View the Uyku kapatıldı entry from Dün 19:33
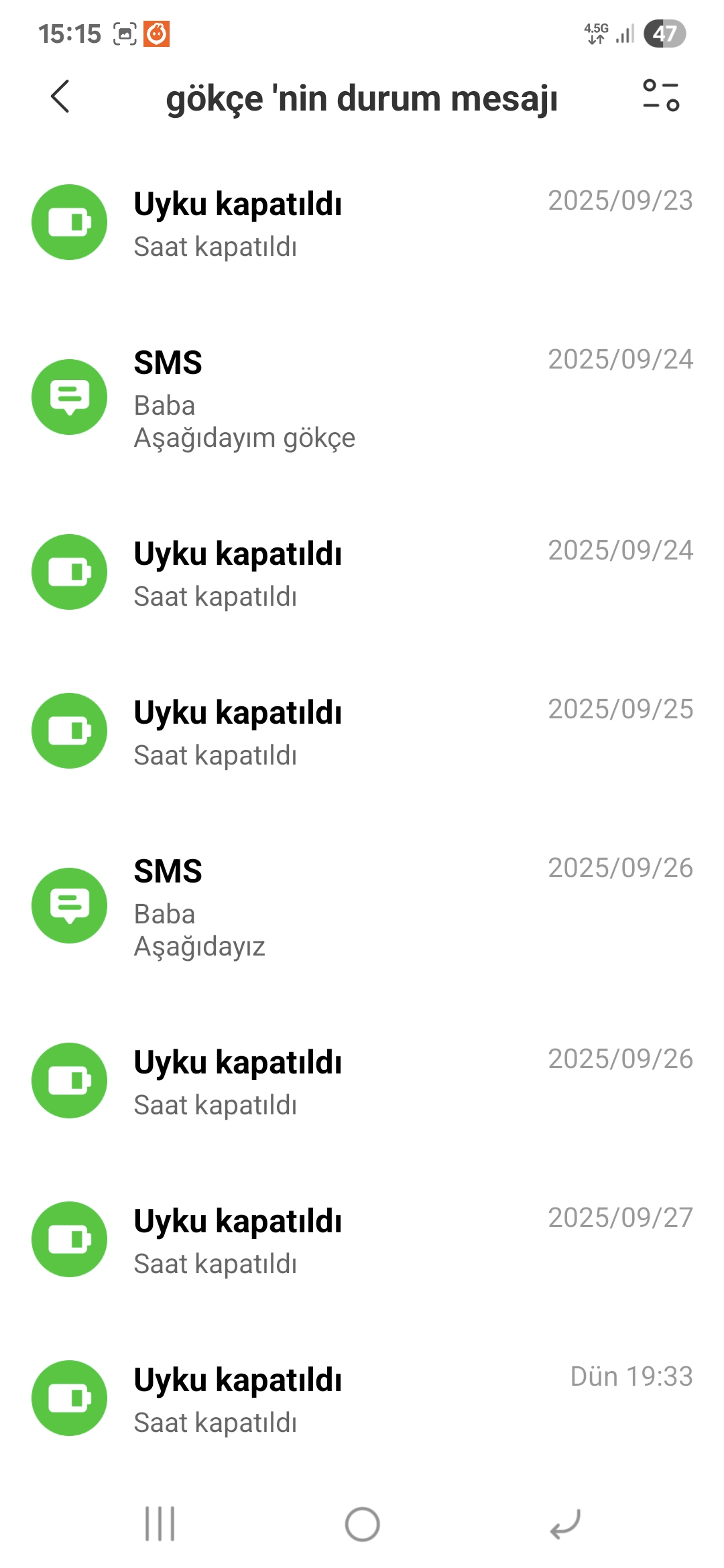Image resolution: width=724 pixels, height=1568 pixels. [362, 1398]
